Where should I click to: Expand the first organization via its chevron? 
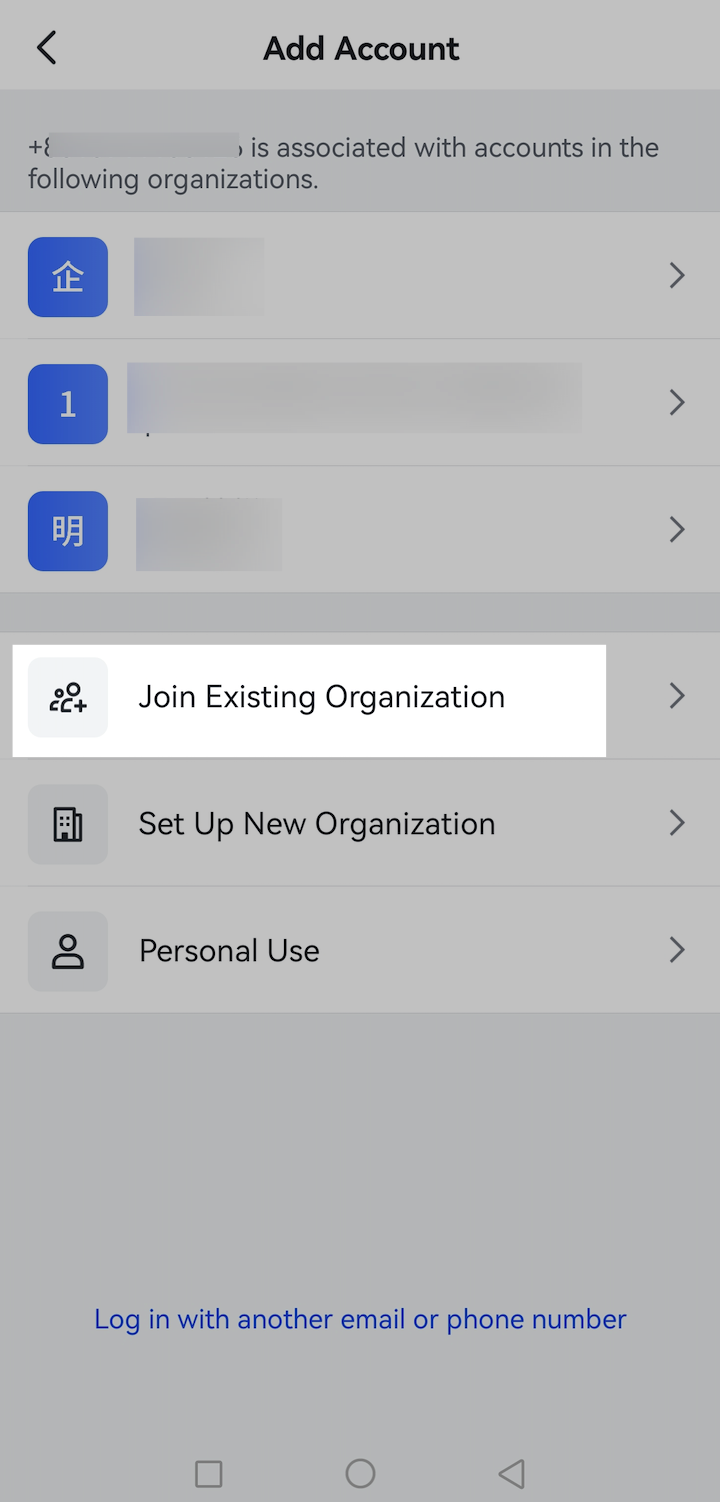677,275
